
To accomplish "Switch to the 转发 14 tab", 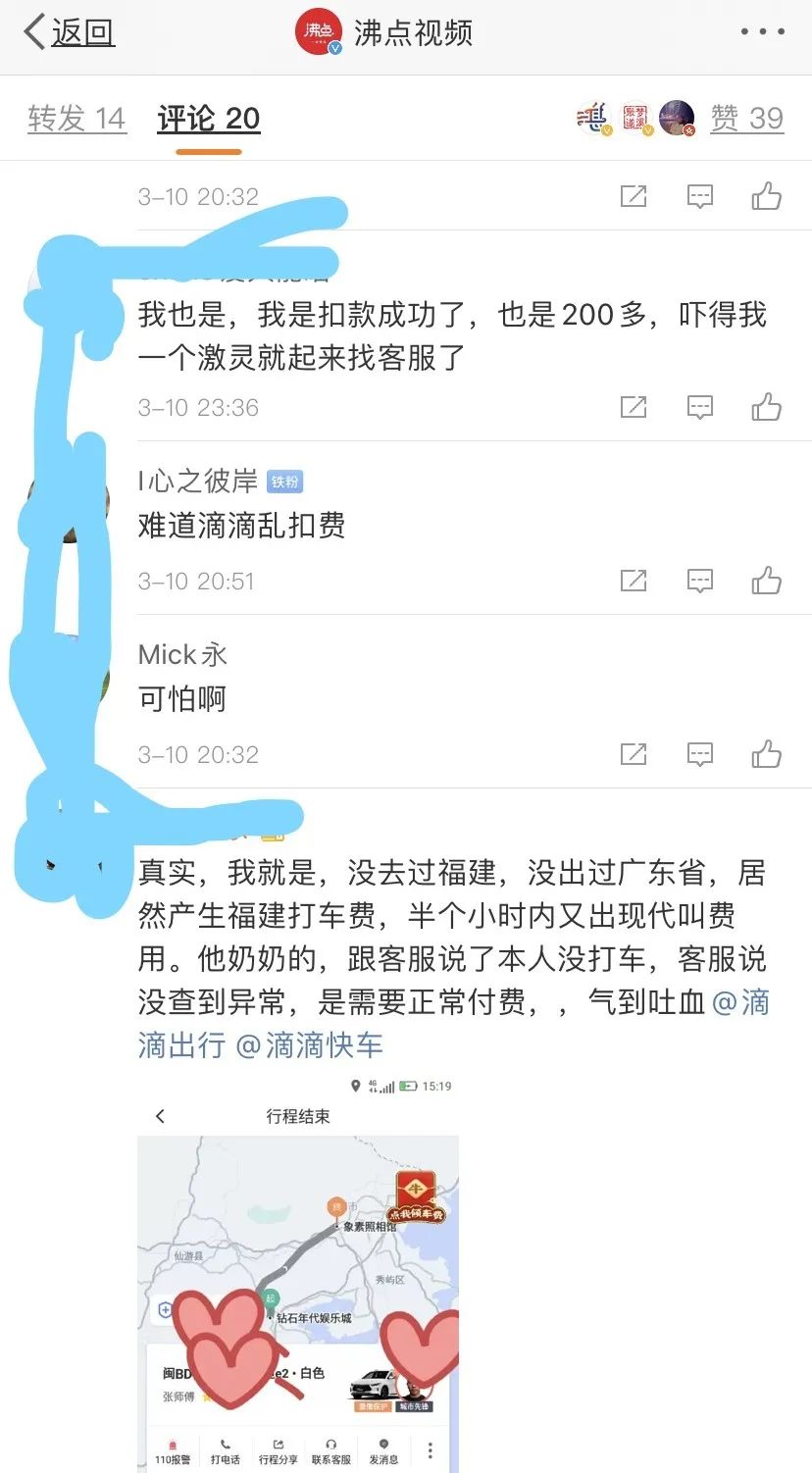I will point(76,119).
